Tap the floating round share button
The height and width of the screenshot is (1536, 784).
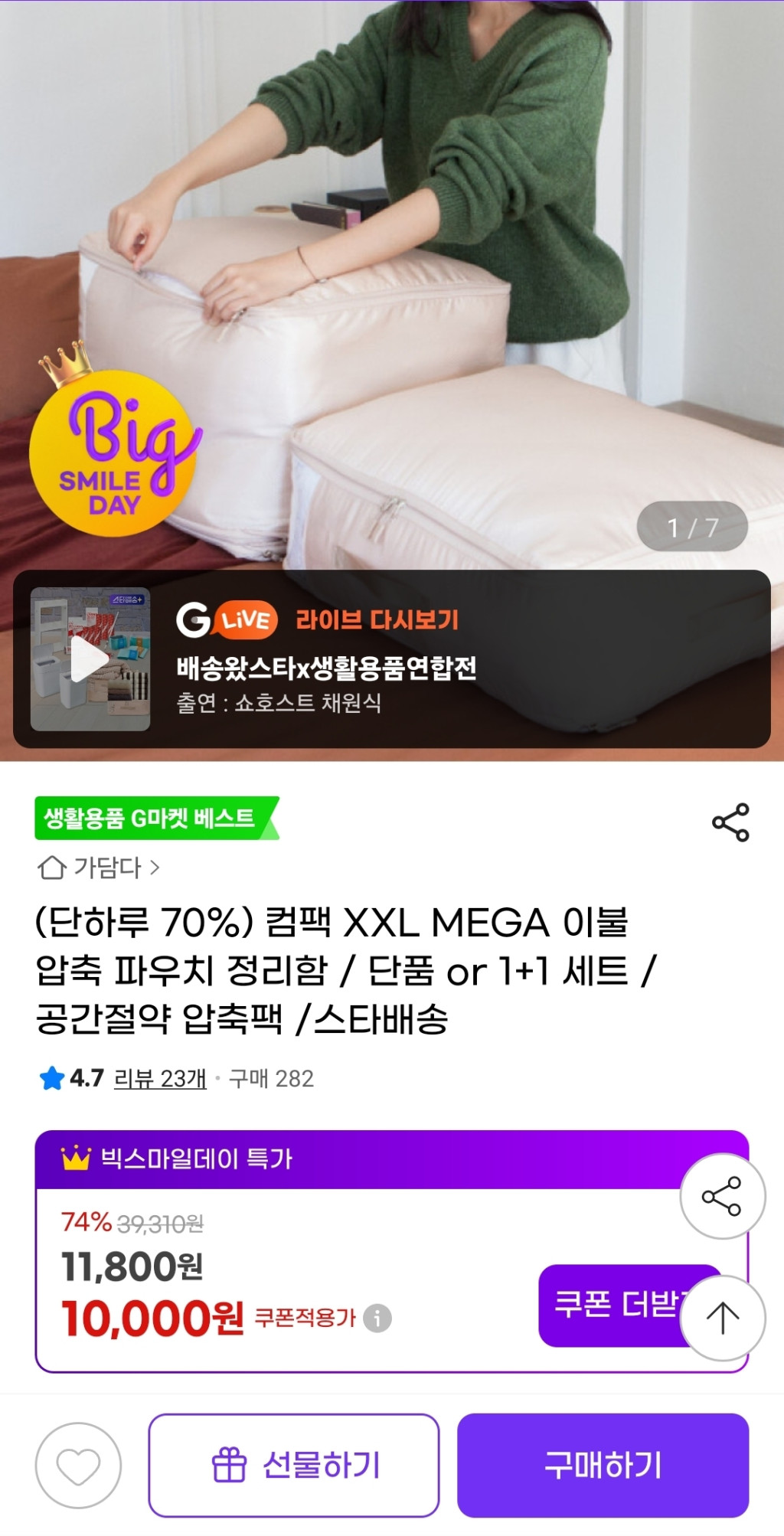[x=722, y=1196]
